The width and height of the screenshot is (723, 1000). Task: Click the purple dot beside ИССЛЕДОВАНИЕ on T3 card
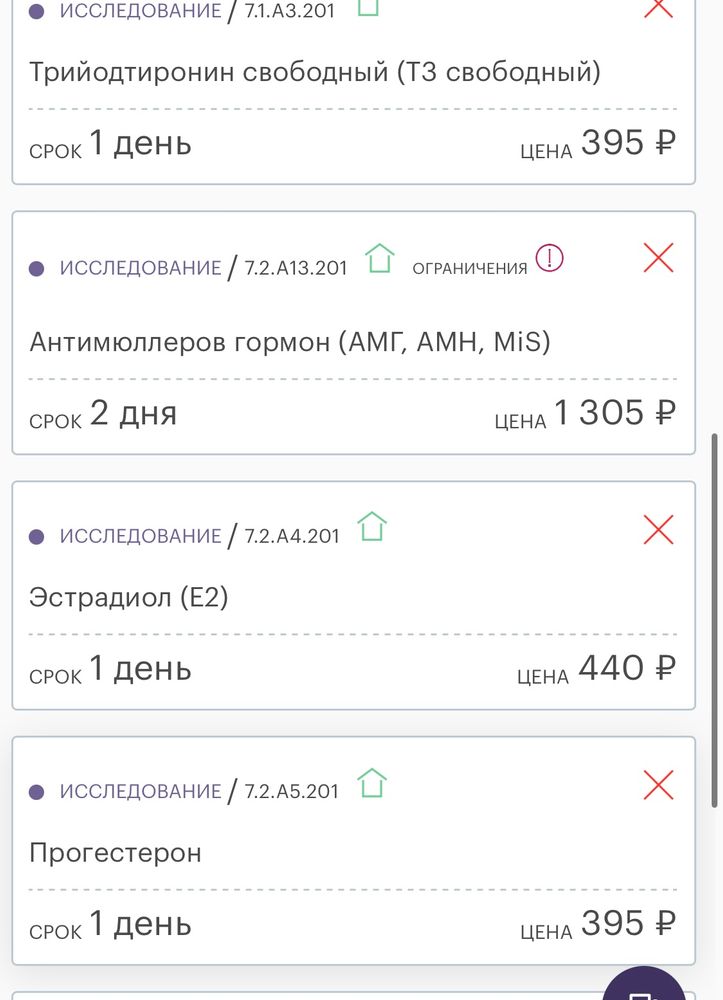click(x=37, y=11)
